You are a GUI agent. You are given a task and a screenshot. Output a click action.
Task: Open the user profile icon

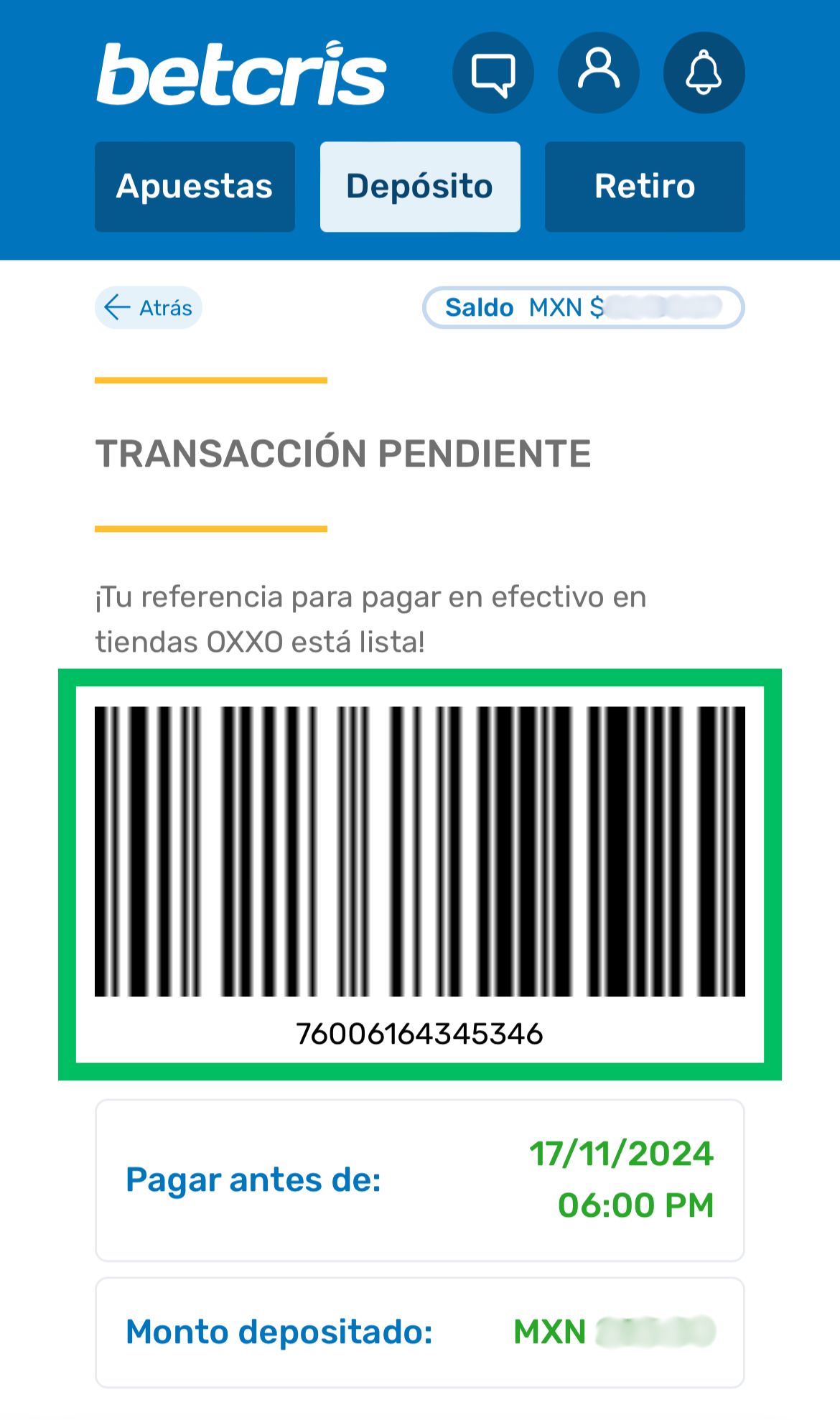598,73
